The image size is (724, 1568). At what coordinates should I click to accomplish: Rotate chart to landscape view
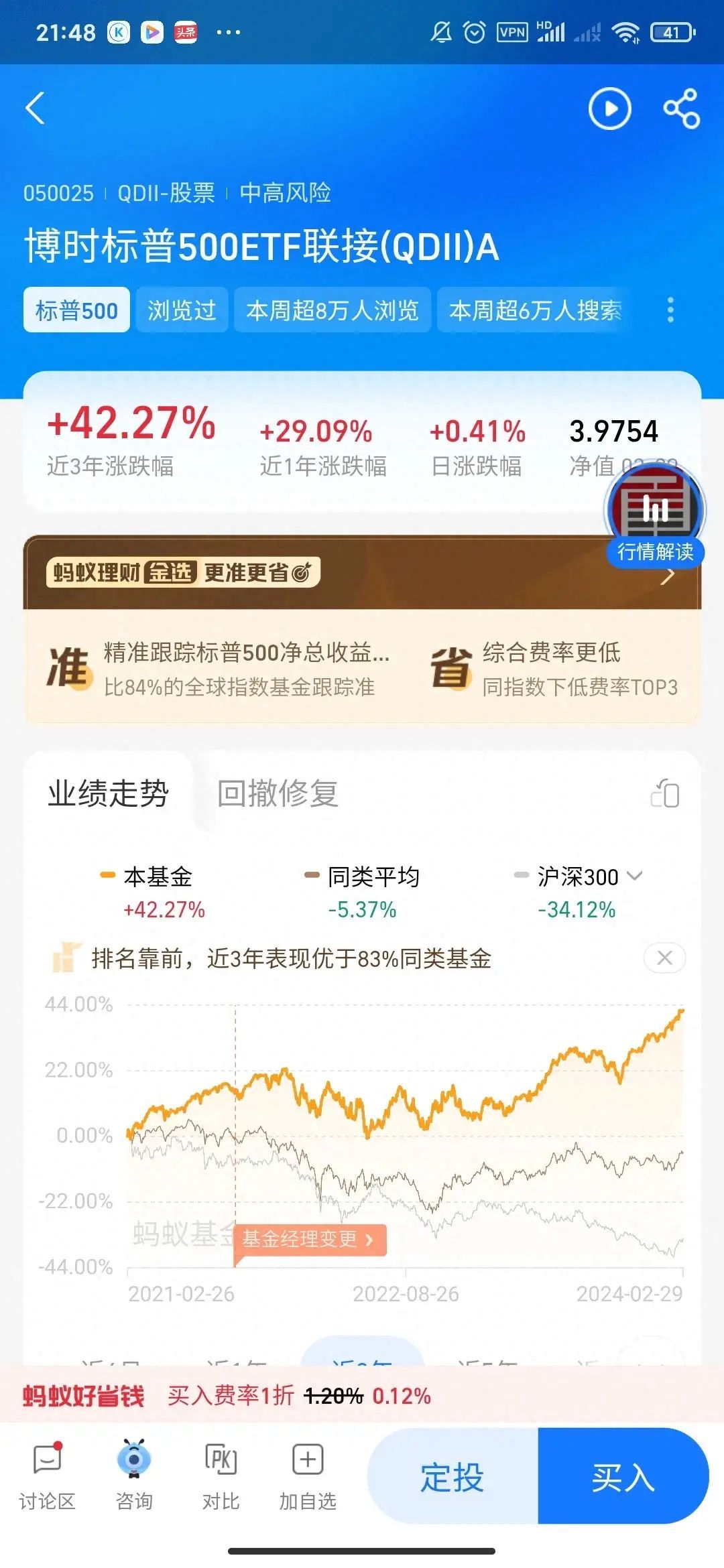(664, 795)
